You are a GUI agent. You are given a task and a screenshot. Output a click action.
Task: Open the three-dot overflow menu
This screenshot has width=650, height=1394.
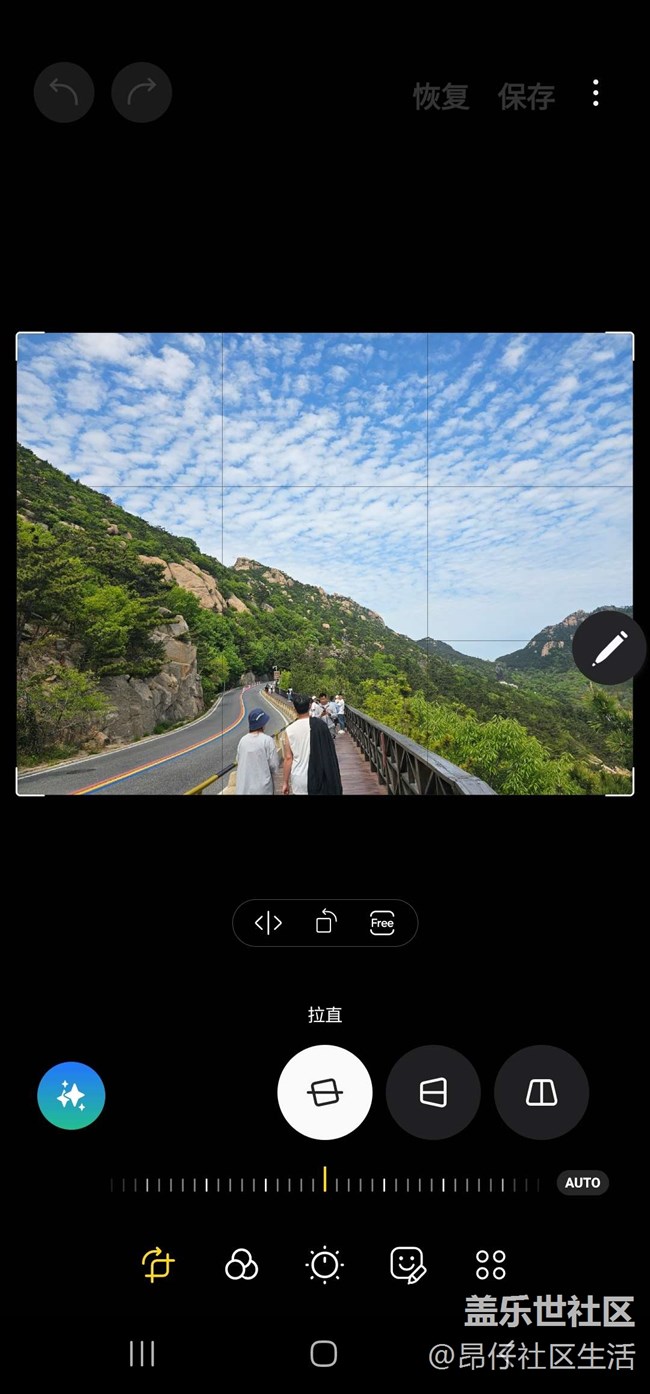click(596, 94)
